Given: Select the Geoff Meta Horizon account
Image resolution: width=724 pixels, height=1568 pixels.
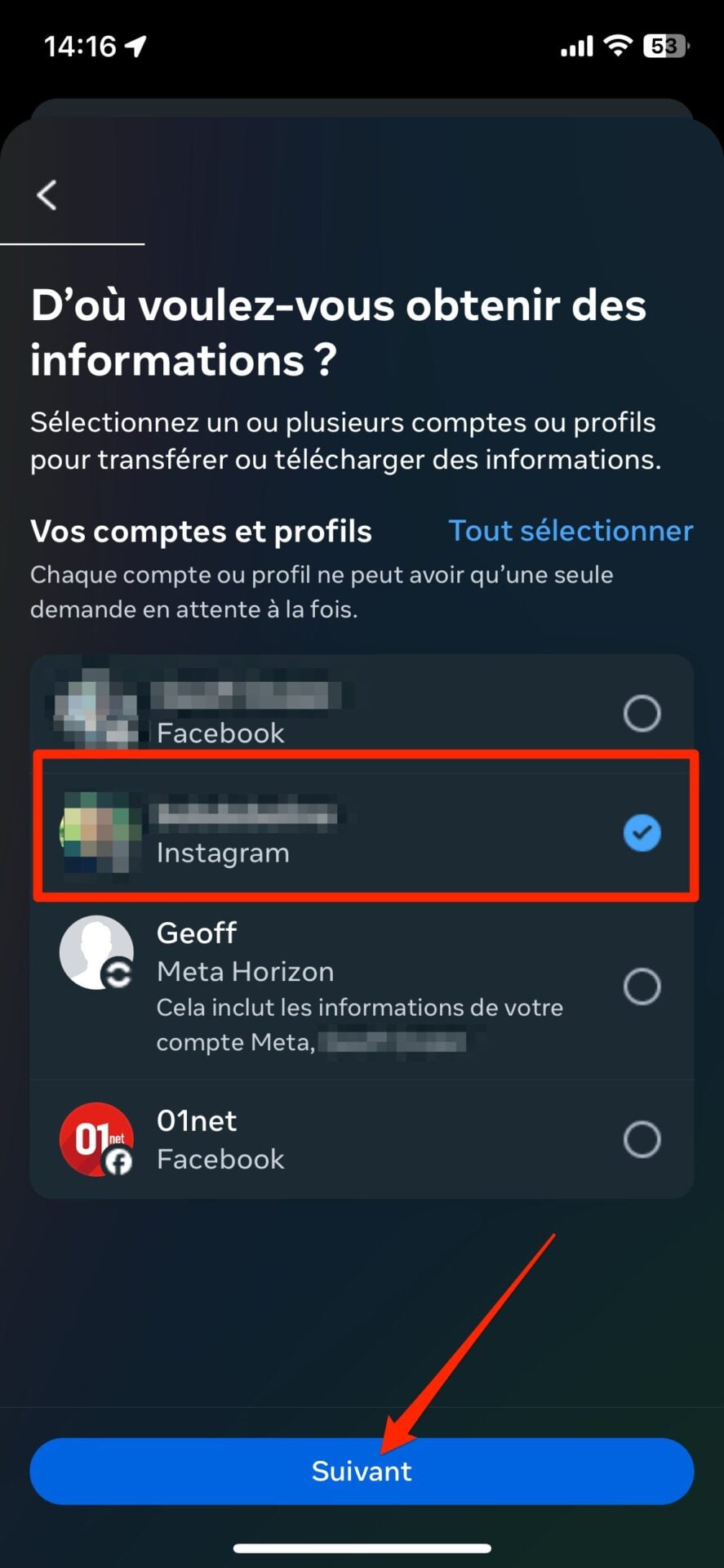Looking at the screenshot, I should point(642,987).
